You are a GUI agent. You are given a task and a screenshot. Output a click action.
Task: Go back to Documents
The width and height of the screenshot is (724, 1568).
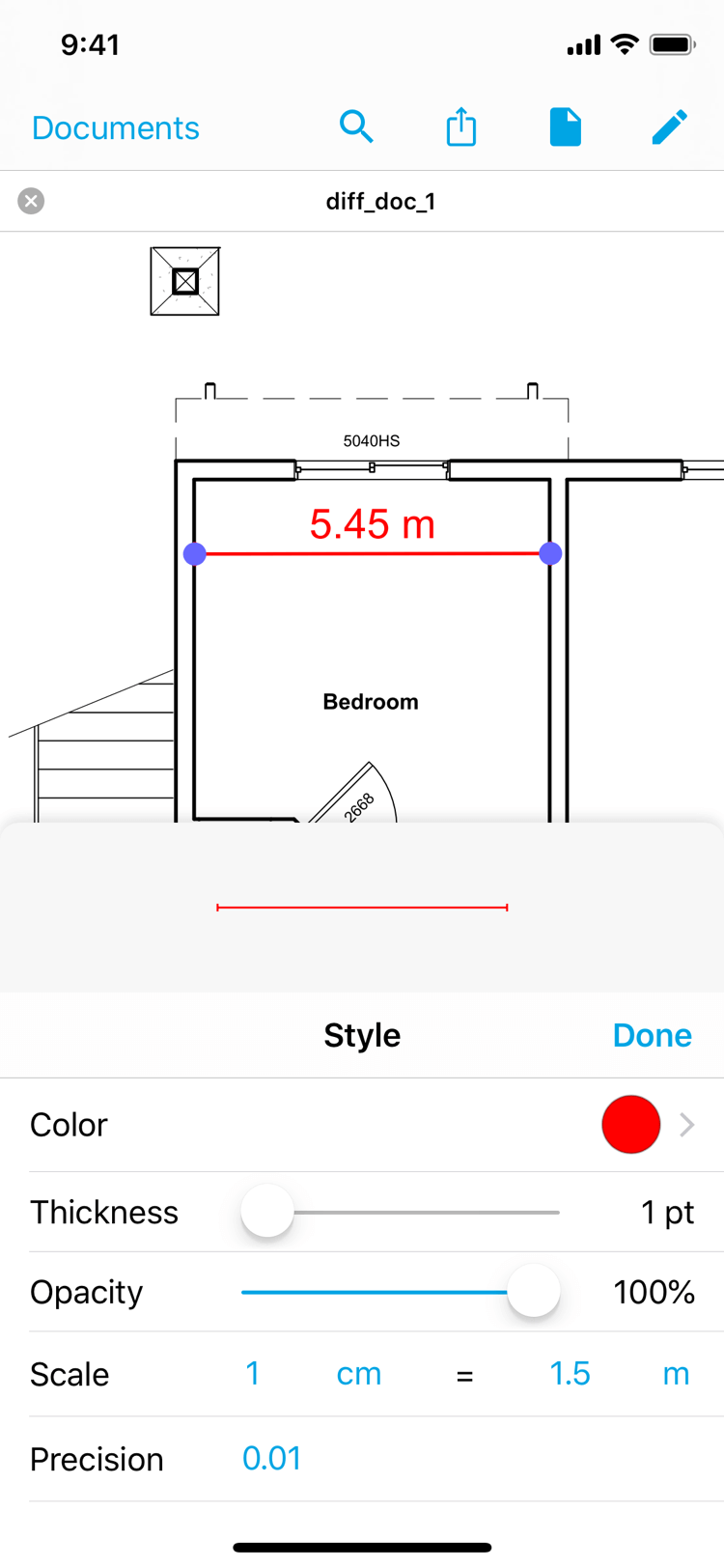click(115, 127)
